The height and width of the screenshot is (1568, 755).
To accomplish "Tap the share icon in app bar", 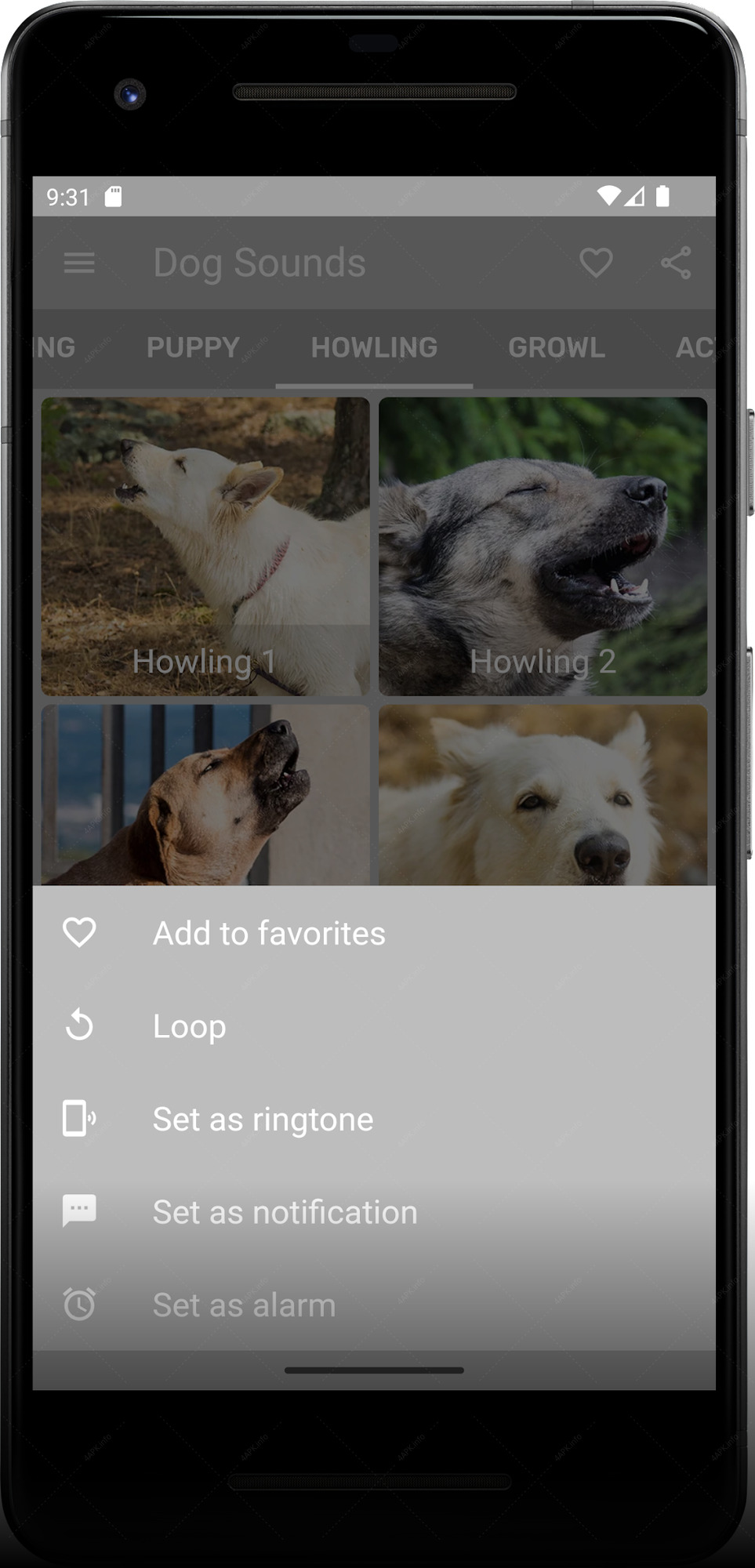I will pyautogui.click(x=676, y=263).
